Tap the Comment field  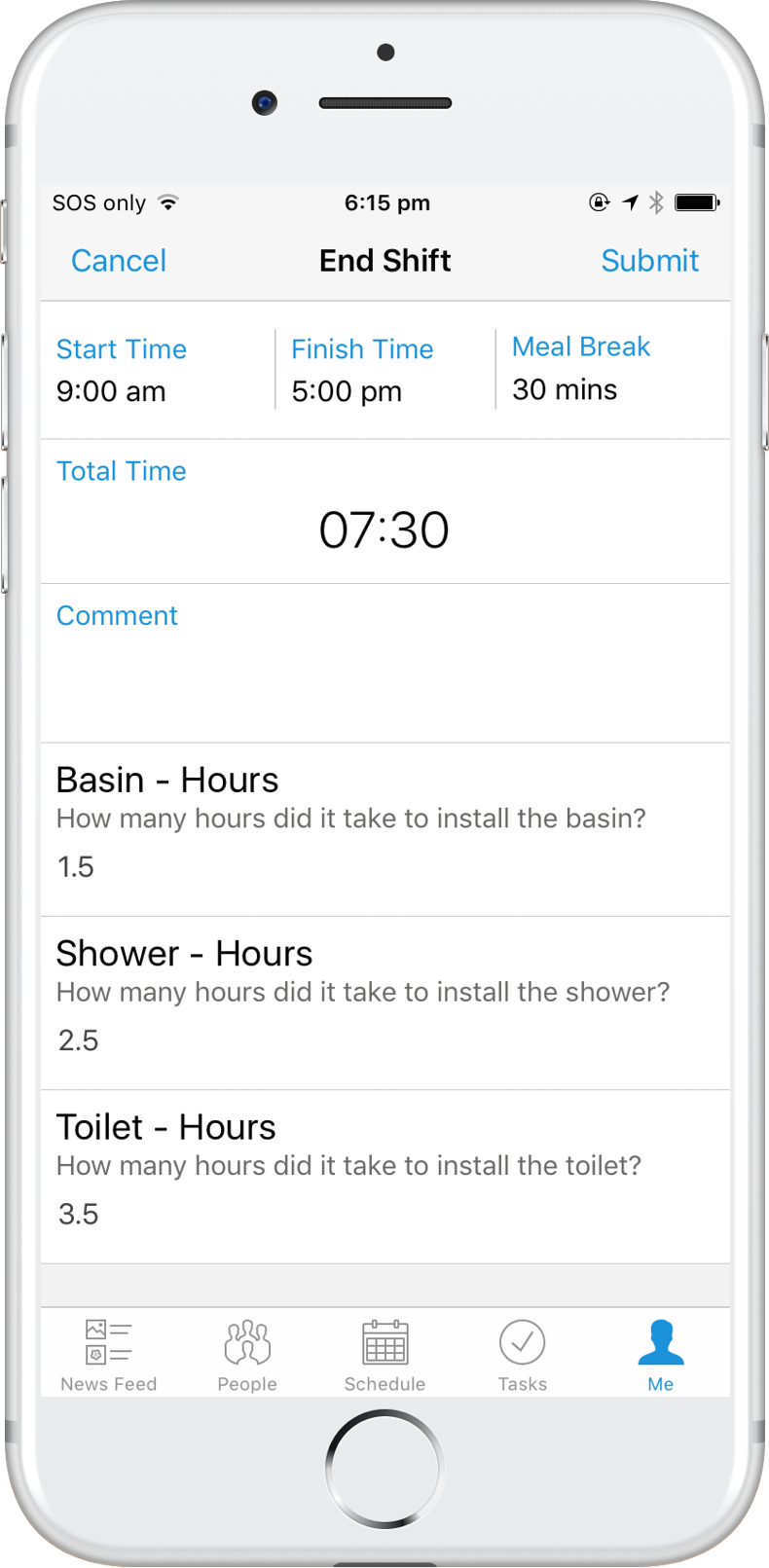tap(384, 672)
